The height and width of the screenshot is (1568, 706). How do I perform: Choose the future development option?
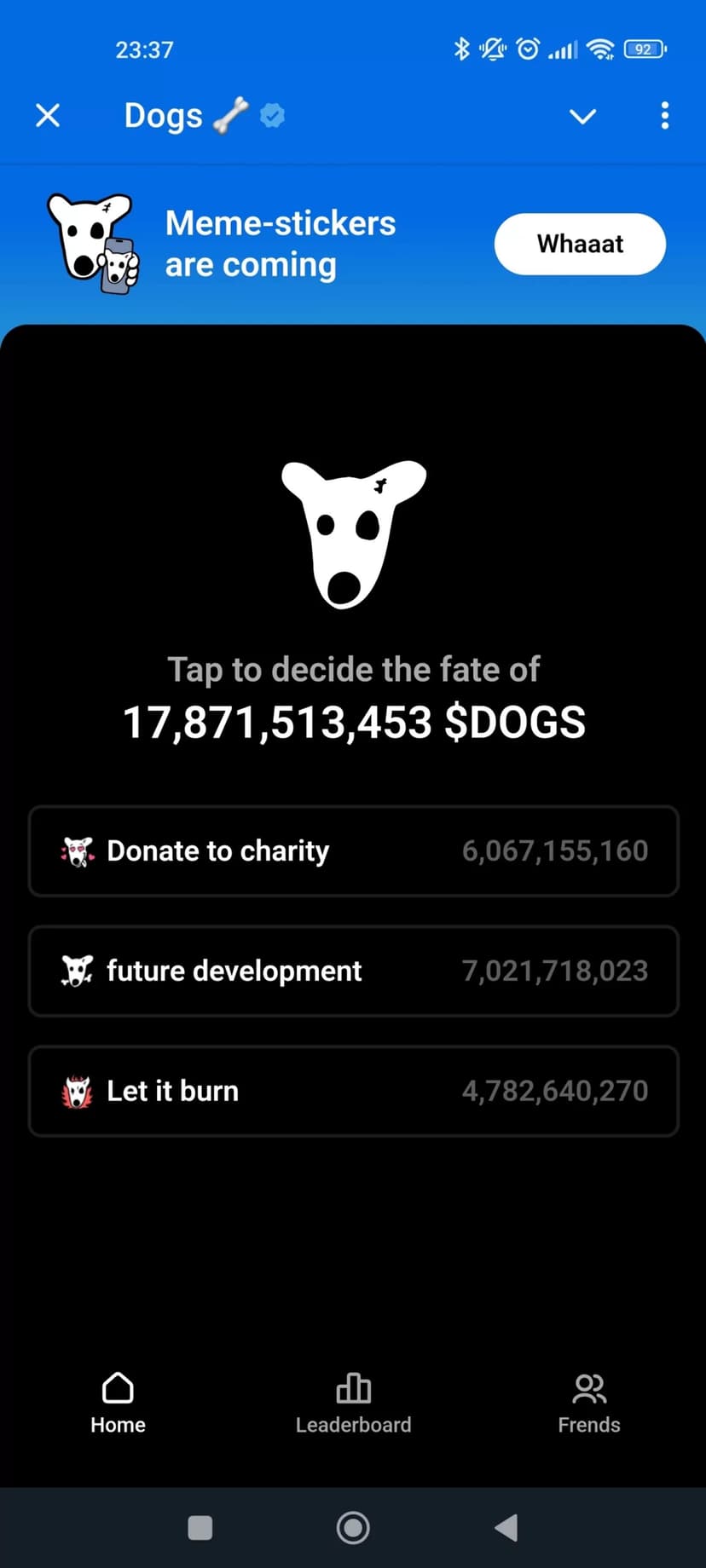pyautogui.click(x=353, y=971)
